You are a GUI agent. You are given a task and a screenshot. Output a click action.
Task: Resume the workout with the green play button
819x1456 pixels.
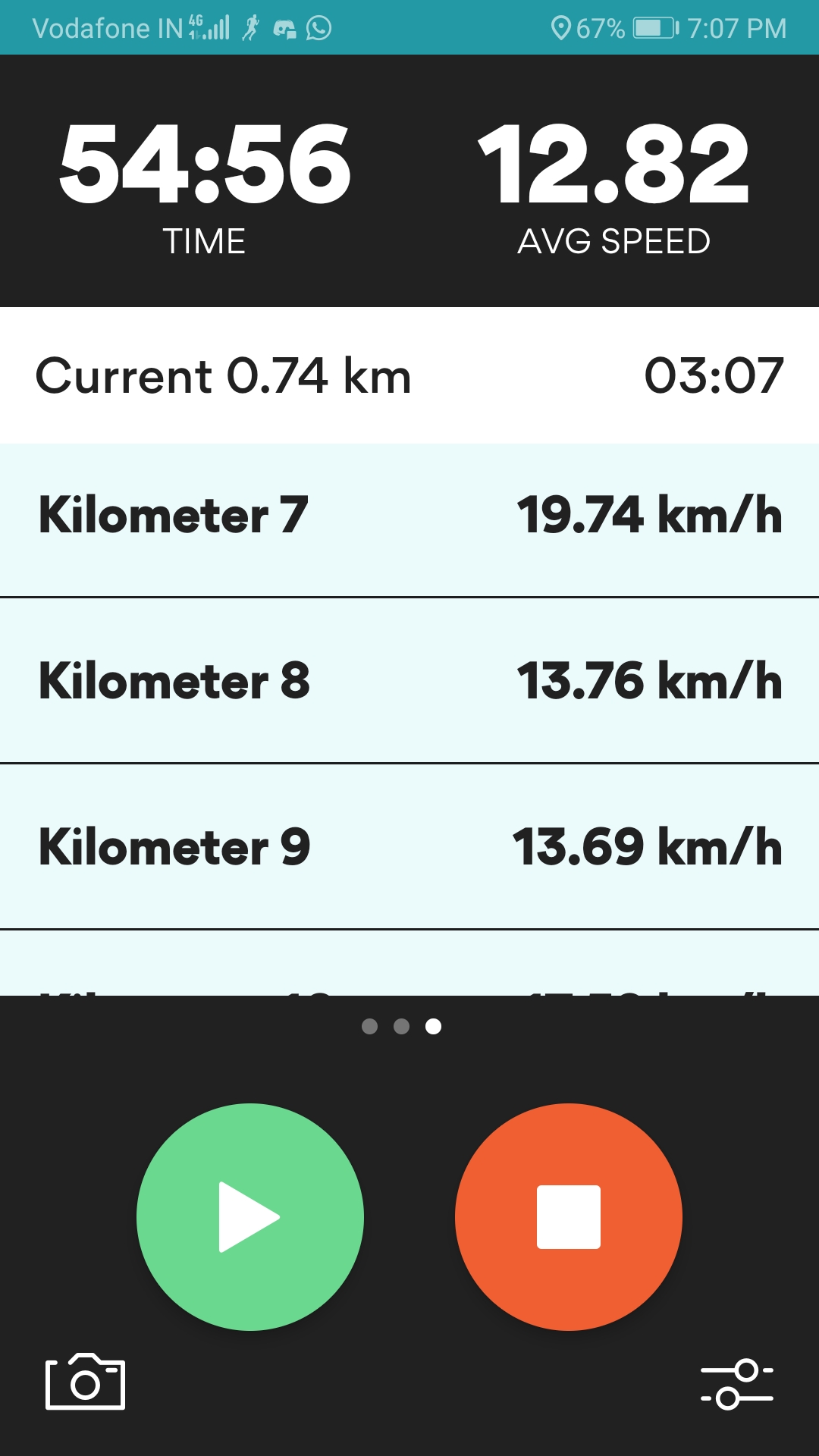tap(250, 1216)
